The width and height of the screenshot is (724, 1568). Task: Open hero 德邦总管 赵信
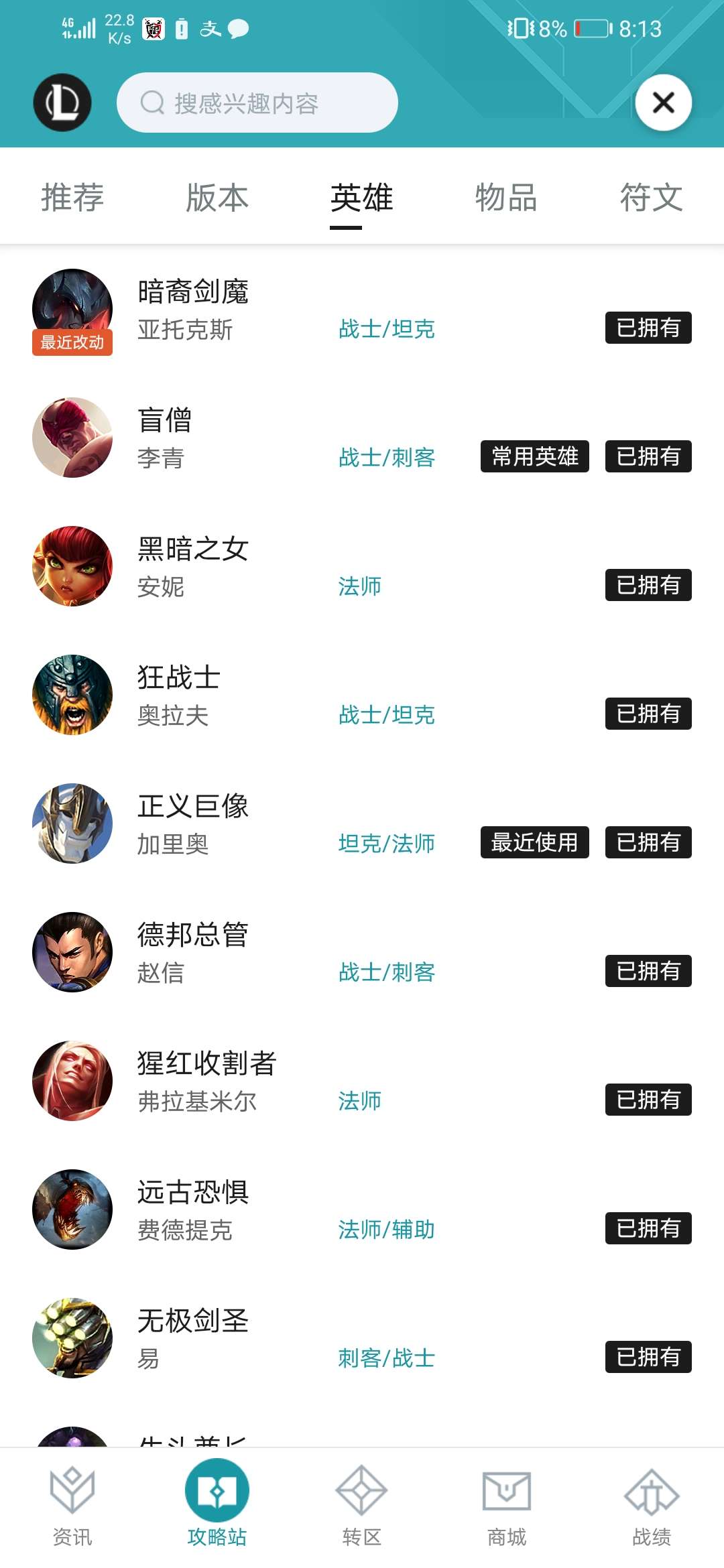point(362,953)
